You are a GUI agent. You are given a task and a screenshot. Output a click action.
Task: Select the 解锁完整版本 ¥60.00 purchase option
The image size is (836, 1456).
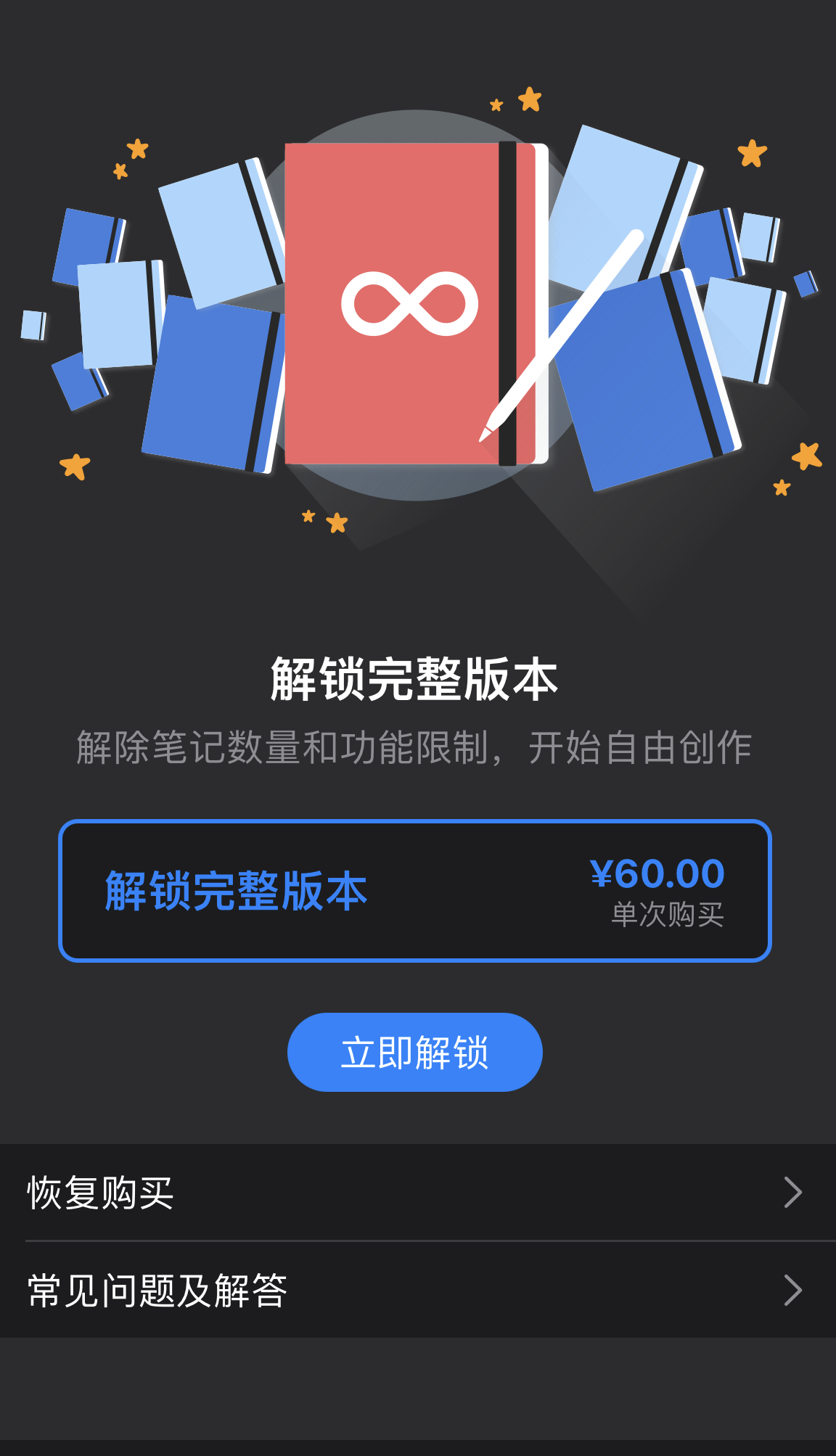414,891
